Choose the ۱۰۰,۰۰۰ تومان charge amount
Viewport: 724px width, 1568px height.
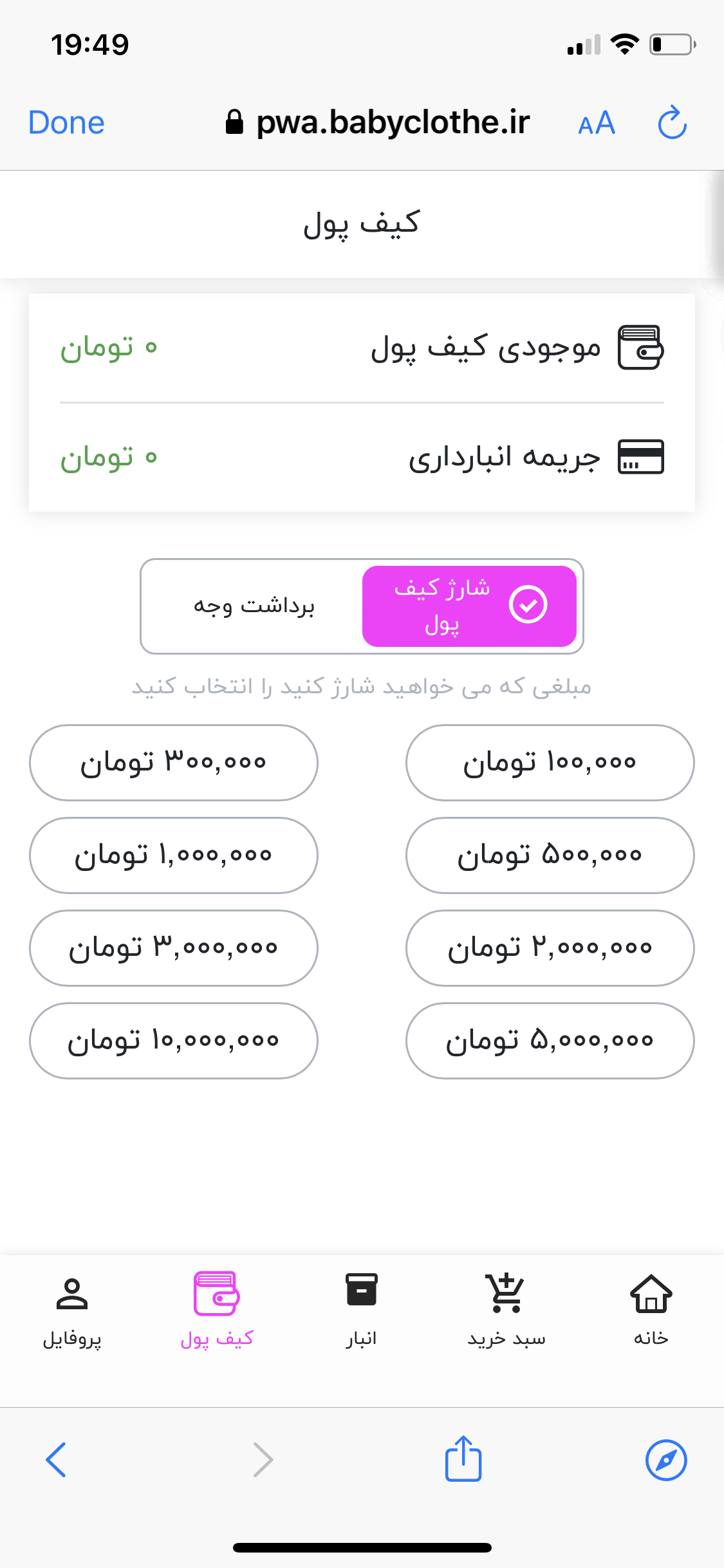(x=550, y=763)
